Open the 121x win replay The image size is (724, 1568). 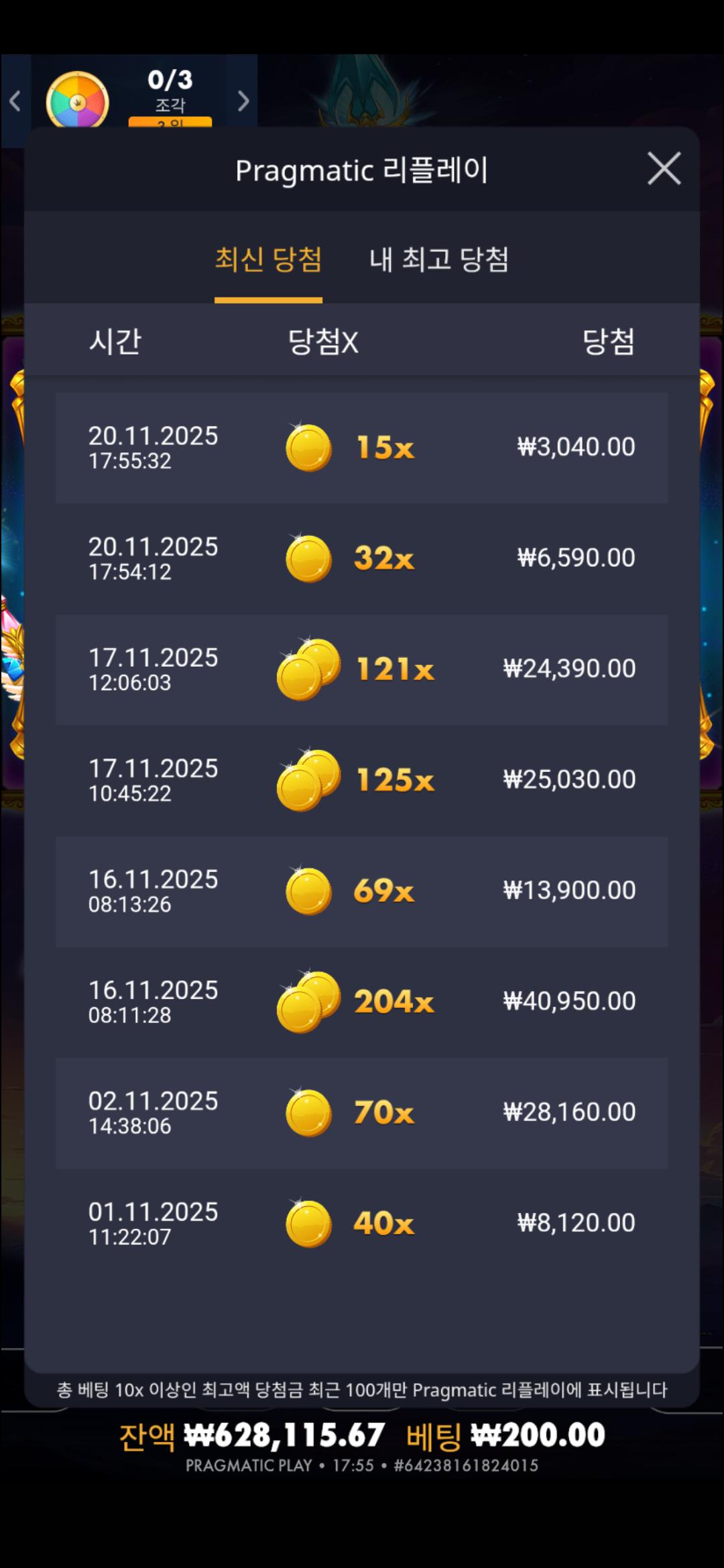(362, 669)
